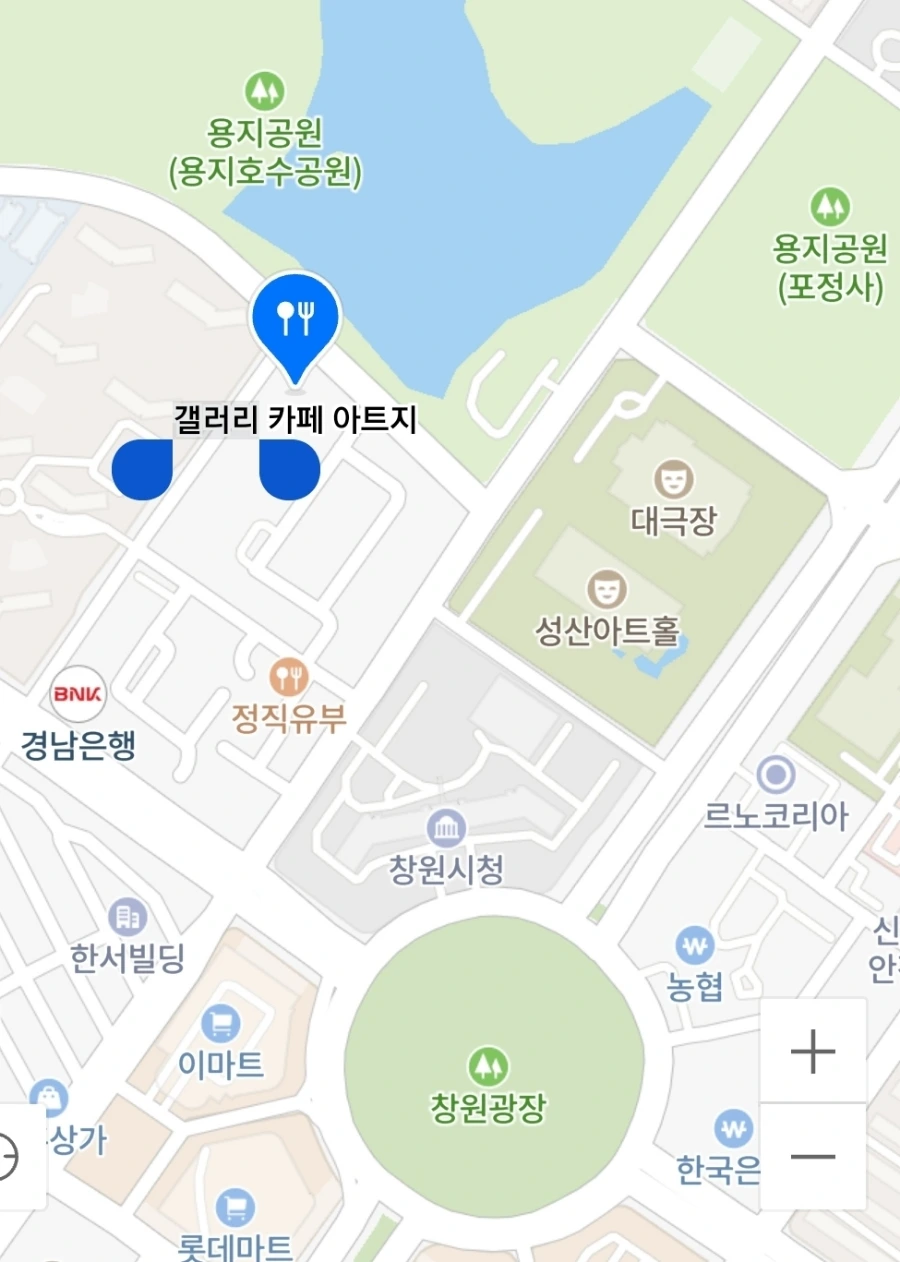Viewport: 900px width, 1262px height.
Task: Select the 경남은행 BNK bank marker
Action: [x=78, y=693]
